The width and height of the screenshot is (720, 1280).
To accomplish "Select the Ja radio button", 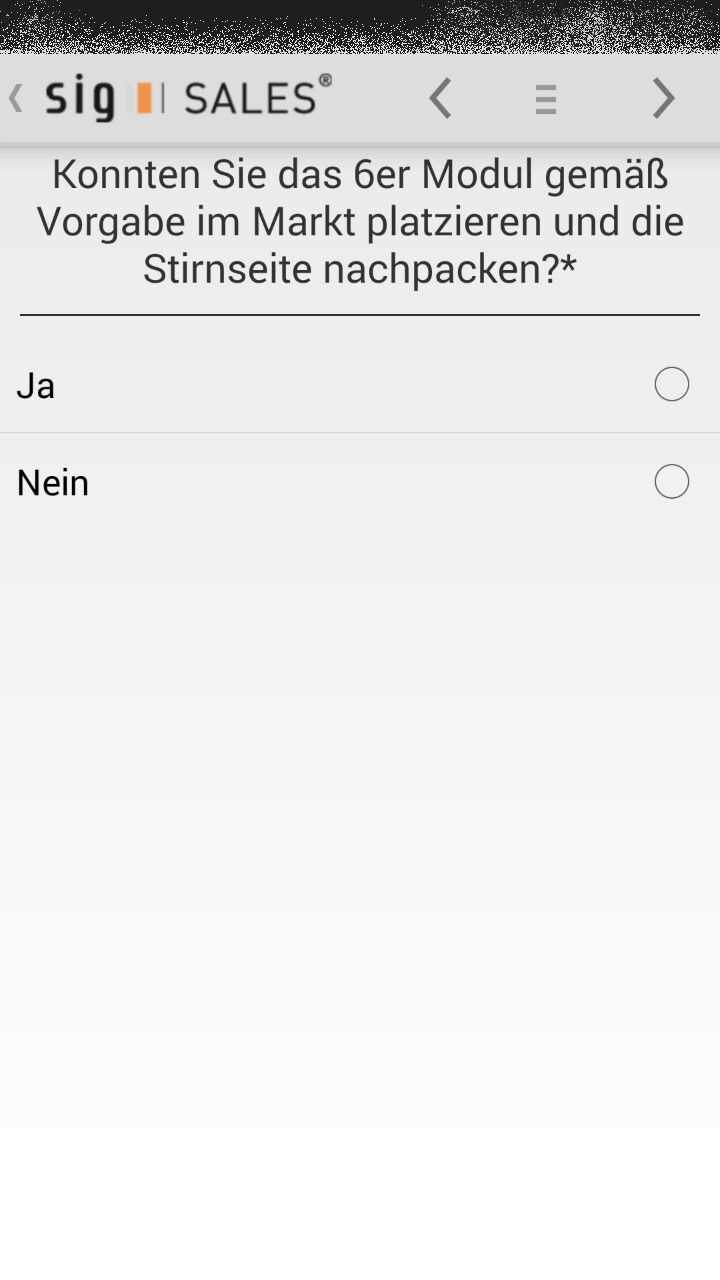I will click(671, 384).
